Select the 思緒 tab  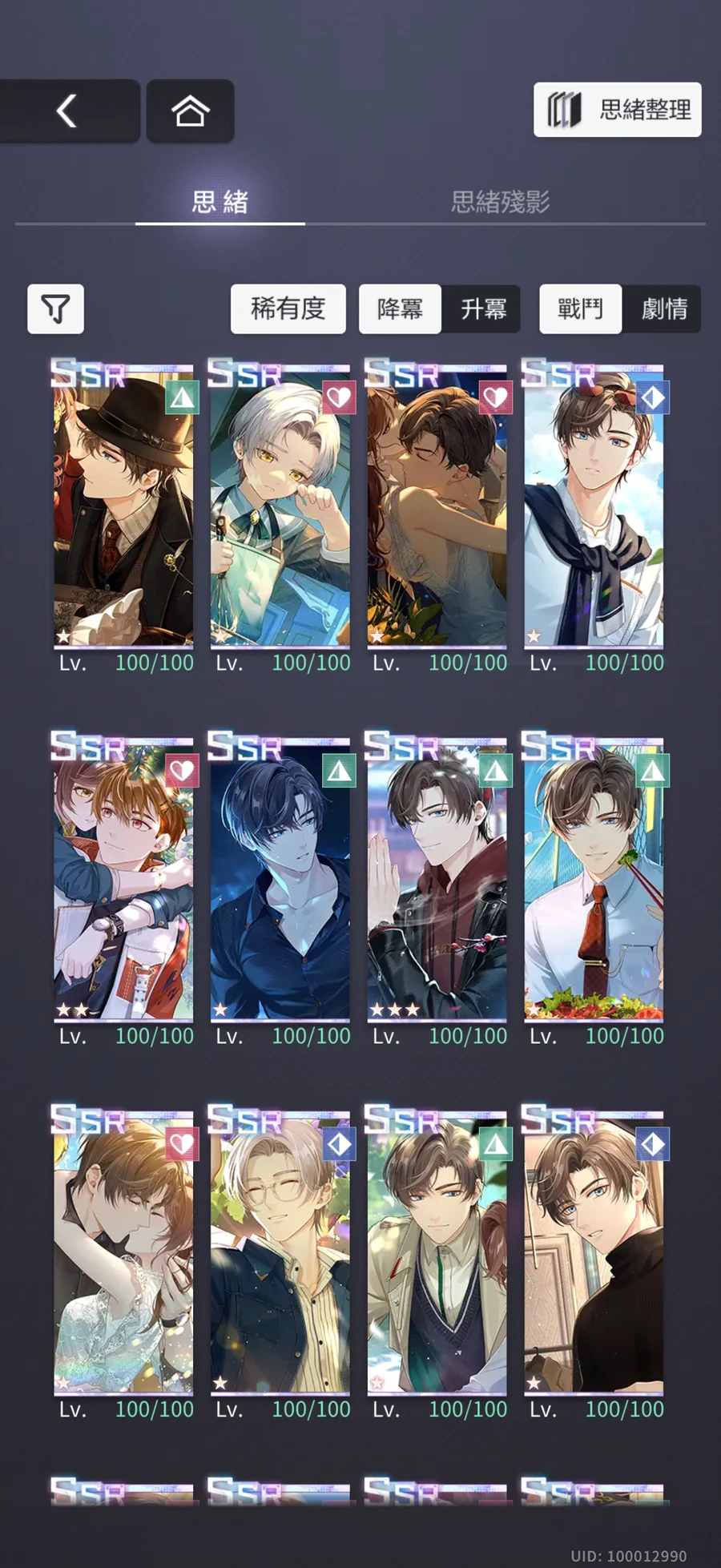[x=220, y=202]
